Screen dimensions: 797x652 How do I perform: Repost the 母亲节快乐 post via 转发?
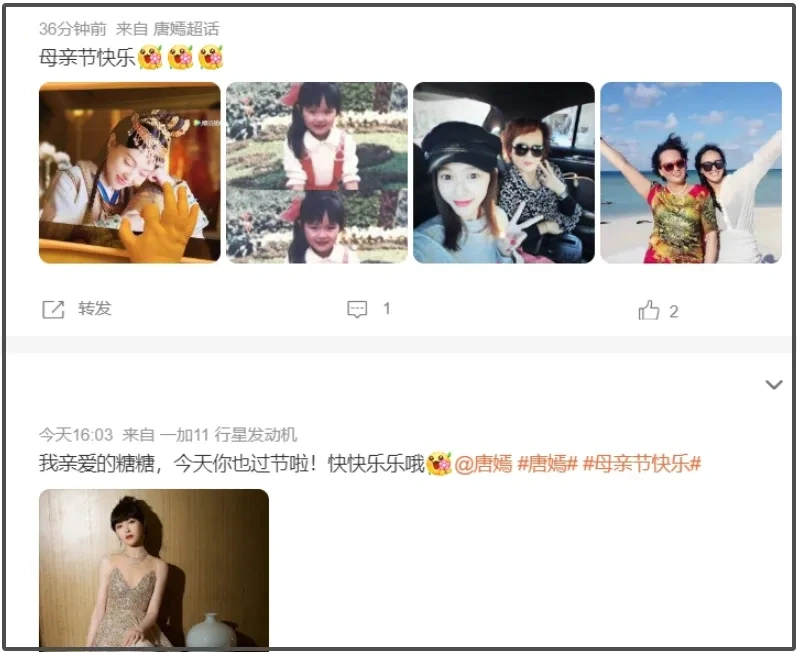coord(77,309)
